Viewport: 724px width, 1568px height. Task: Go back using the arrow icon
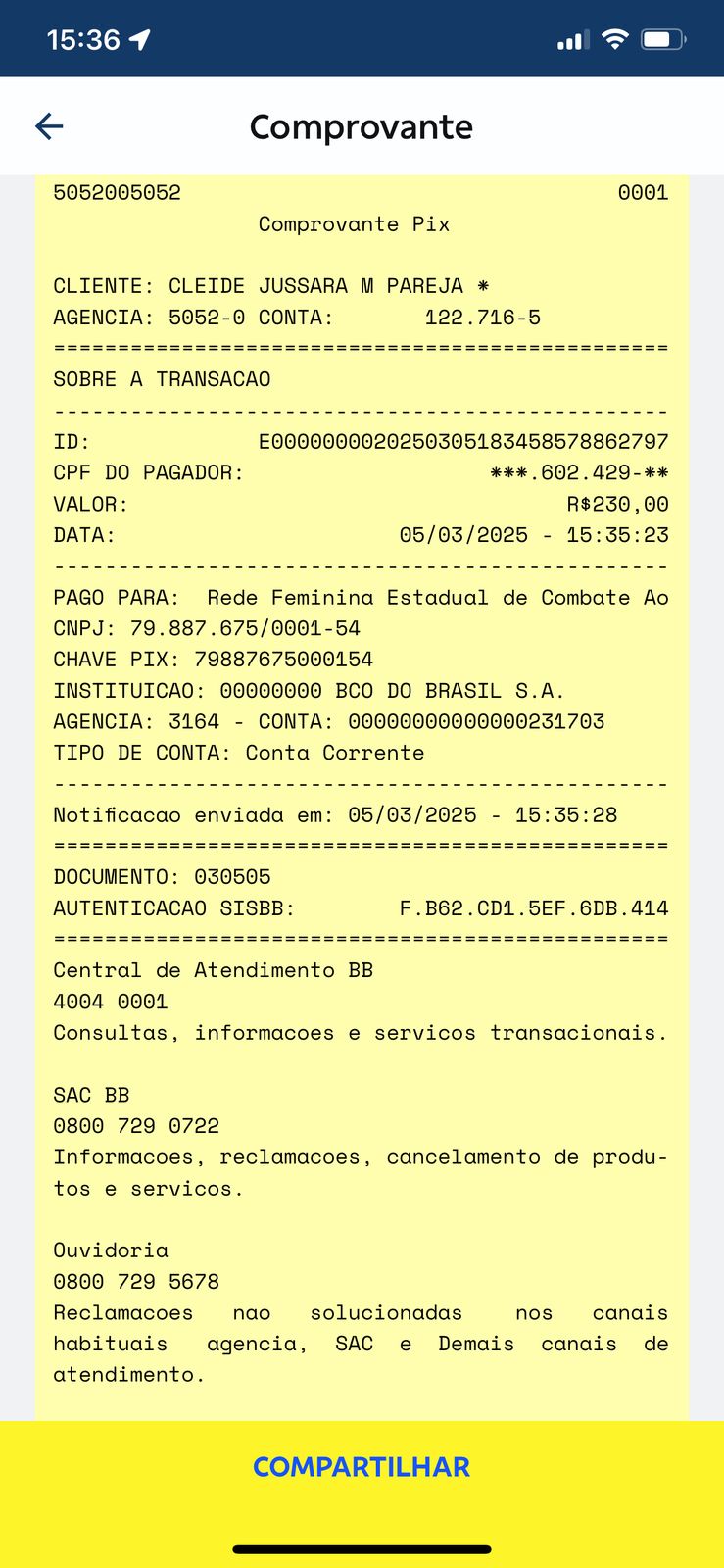[x=49, y=126]
